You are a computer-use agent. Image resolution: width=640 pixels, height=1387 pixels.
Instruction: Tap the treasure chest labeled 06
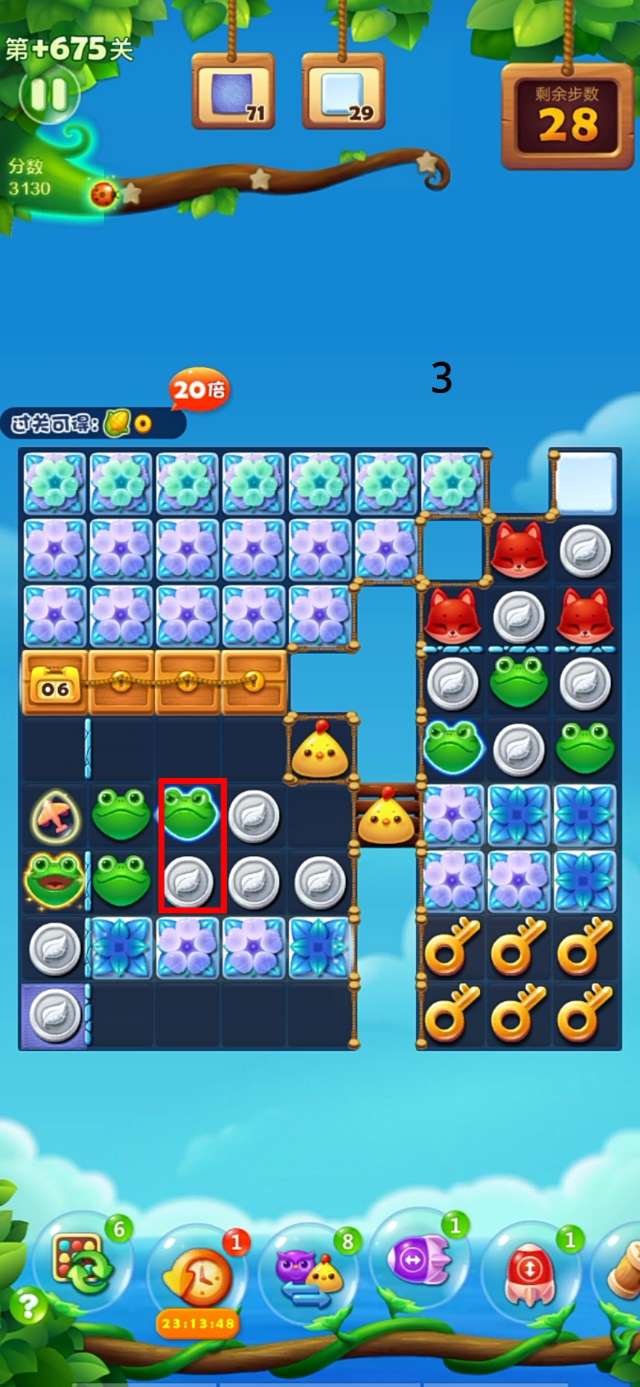click(54, 683)
